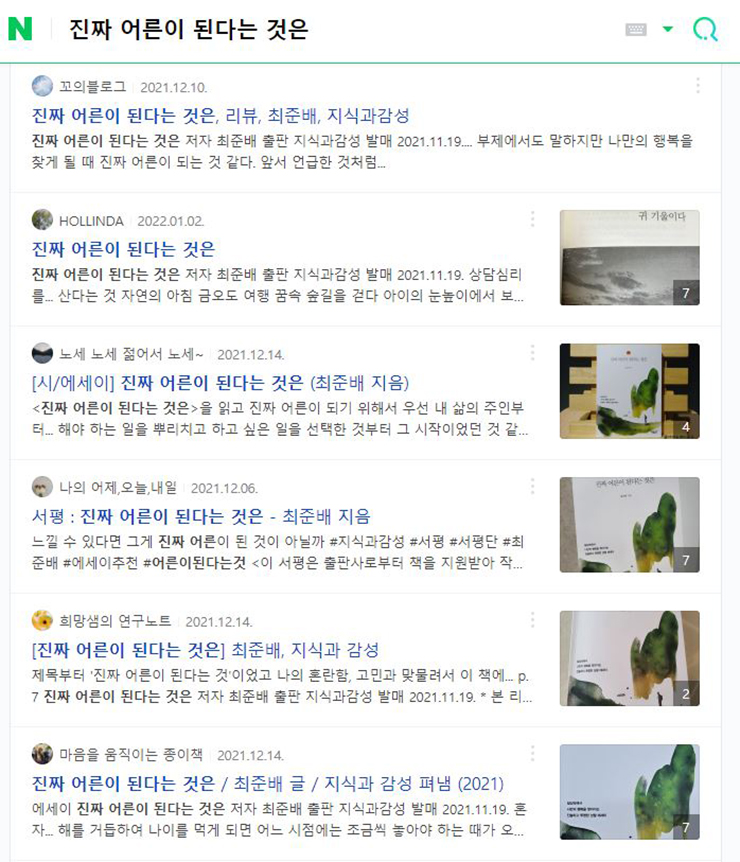View the book thumbnail of 서평 post
Image resolution: width=740 pixels, height=862 pixels.
point(629,524)
